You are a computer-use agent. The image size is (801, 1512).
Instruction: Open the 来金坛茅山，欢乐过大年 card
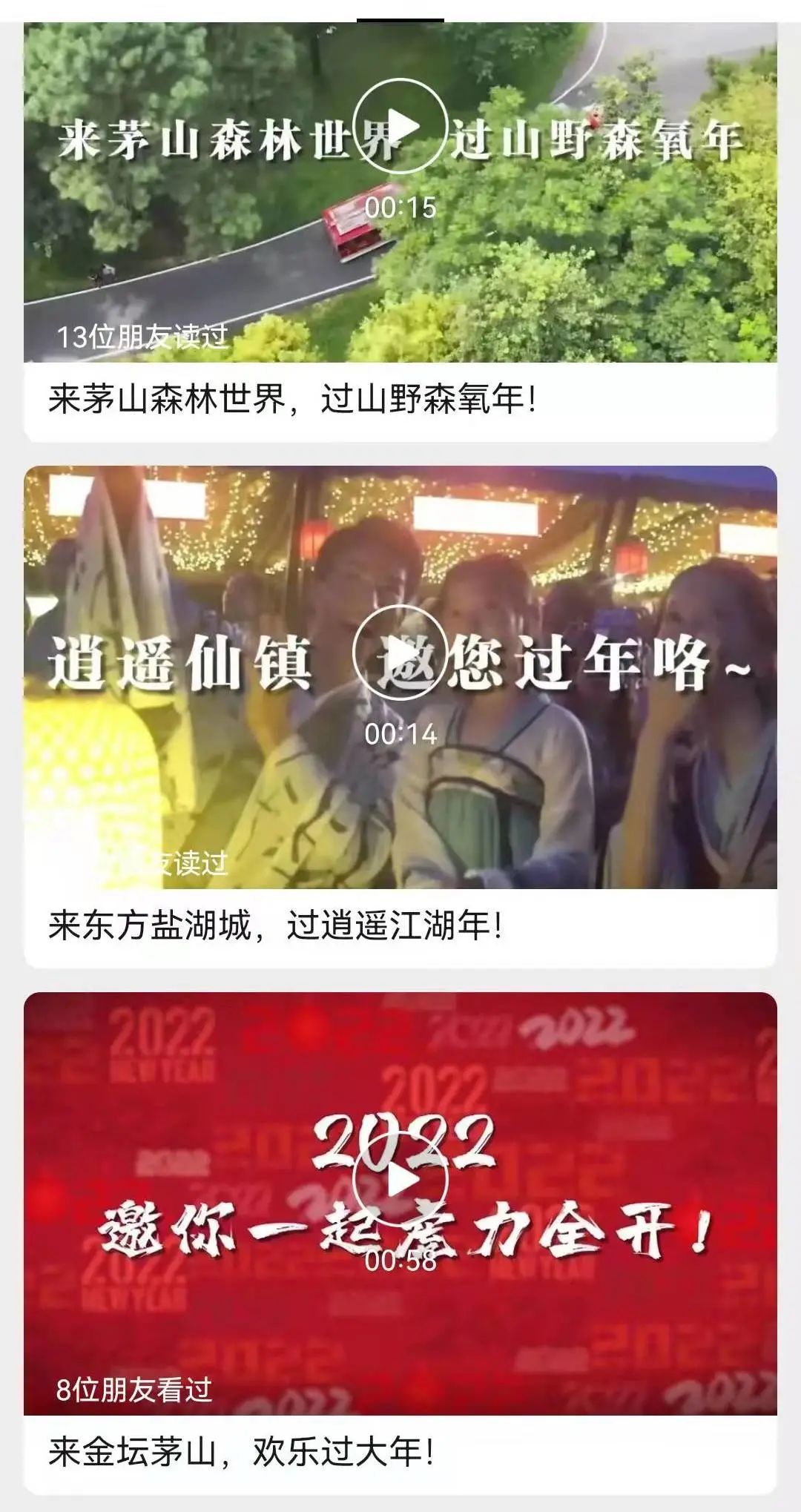point(241,1453)
